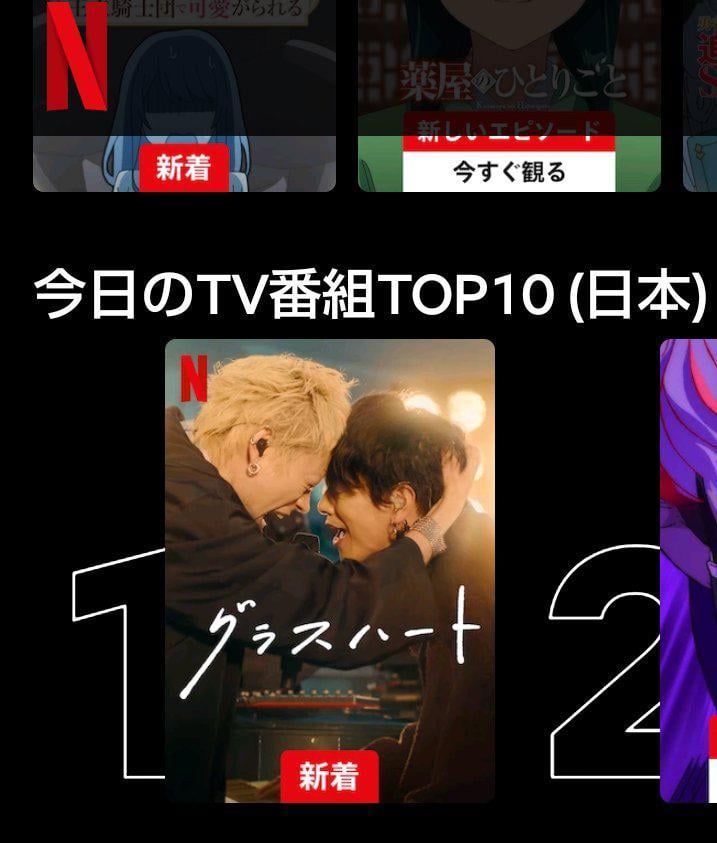The height and width of the screenshot is (843, 717).
Task: Open the second-ranked purple anime title
Action: tap(689, 570)
